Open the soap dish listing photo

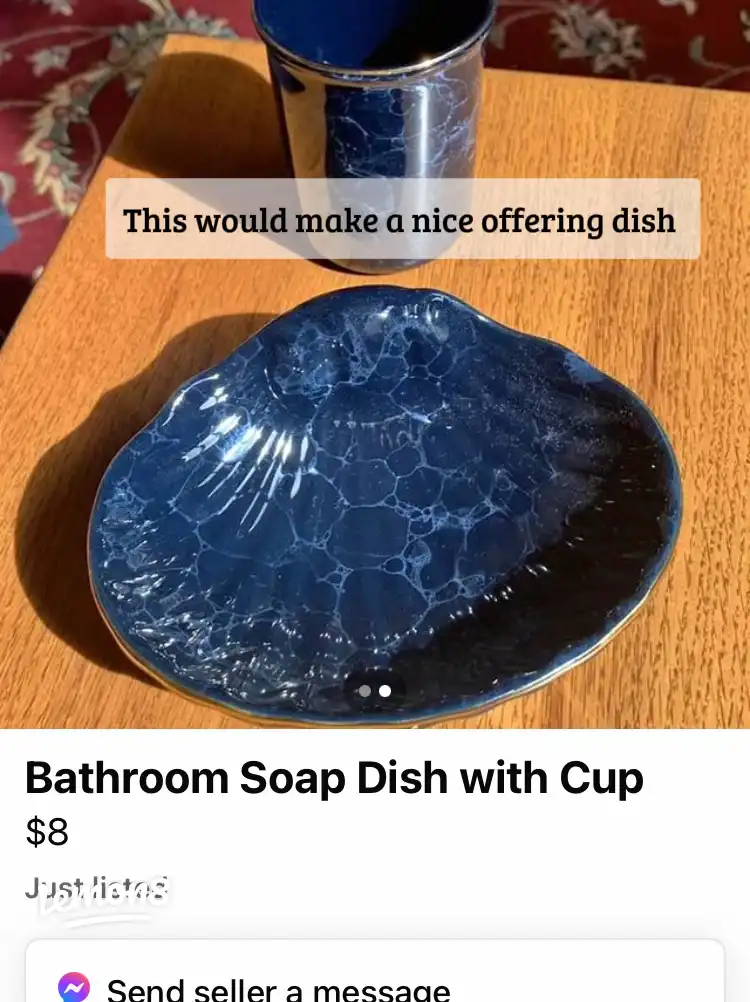[x=375, y=480]
